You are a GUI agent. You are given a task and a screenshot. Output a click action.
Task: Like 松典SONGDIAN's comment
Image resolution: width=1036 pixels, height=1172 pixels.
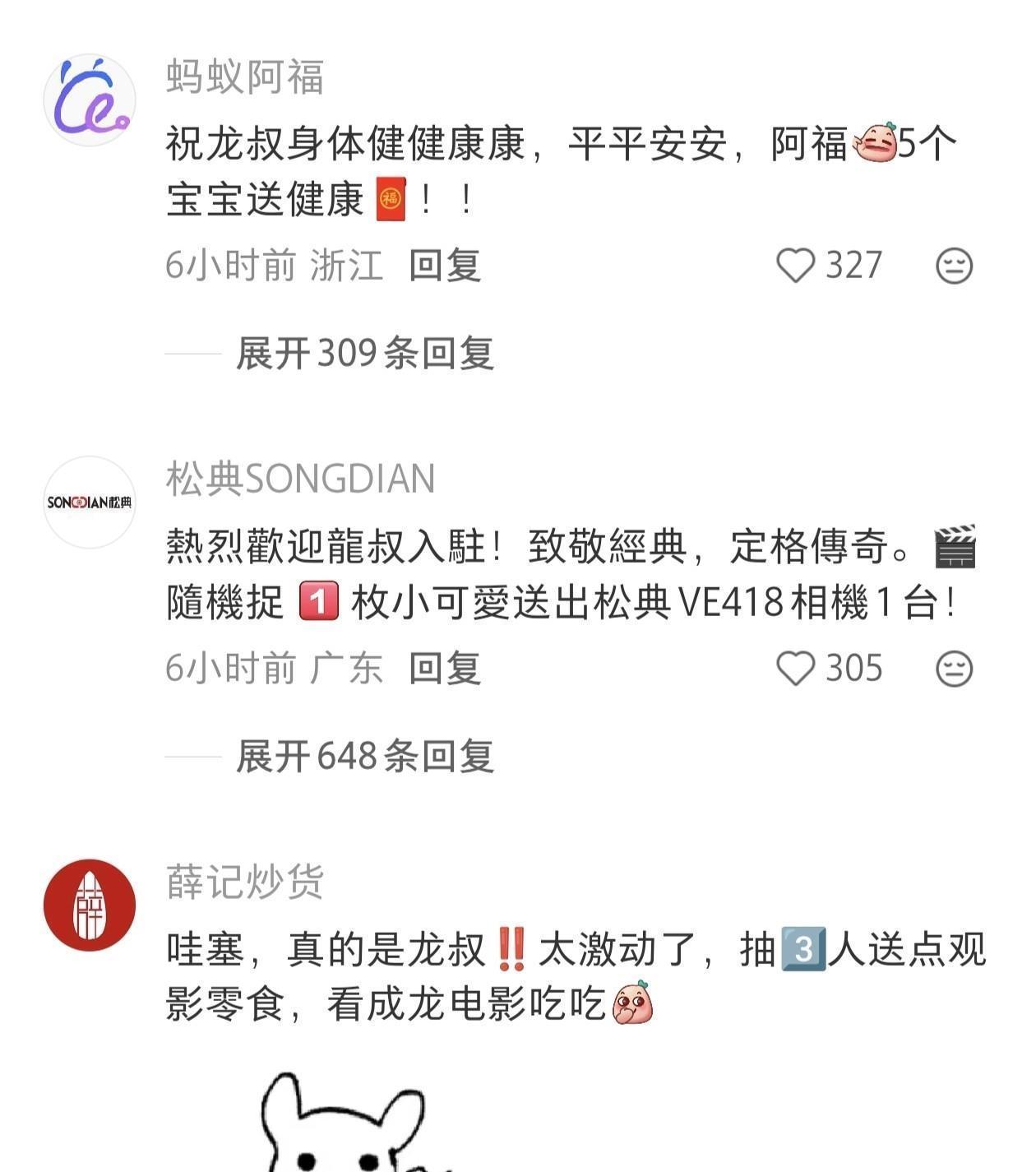pos(795,668)
